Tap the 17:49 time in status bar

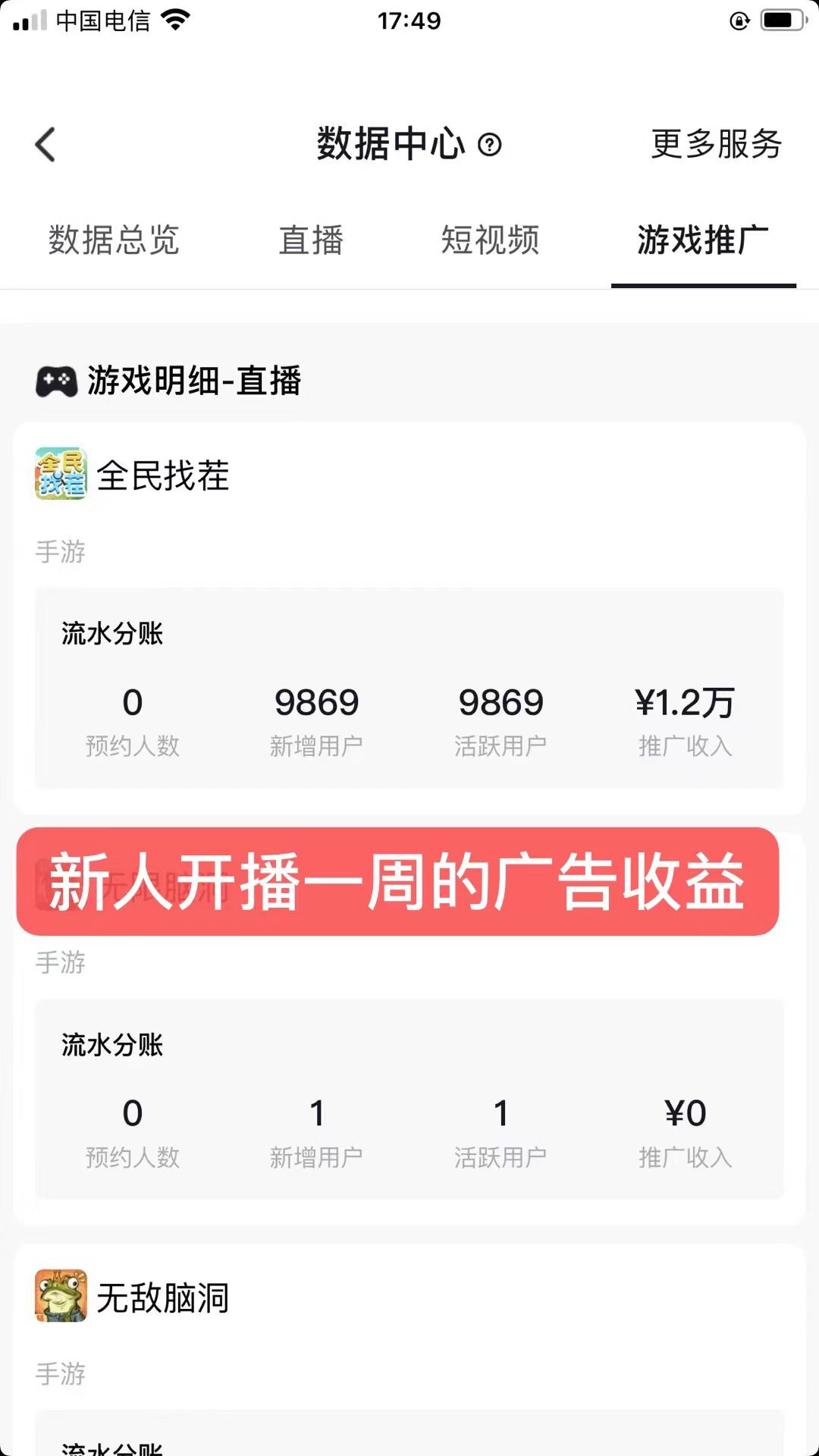[409, 20]
